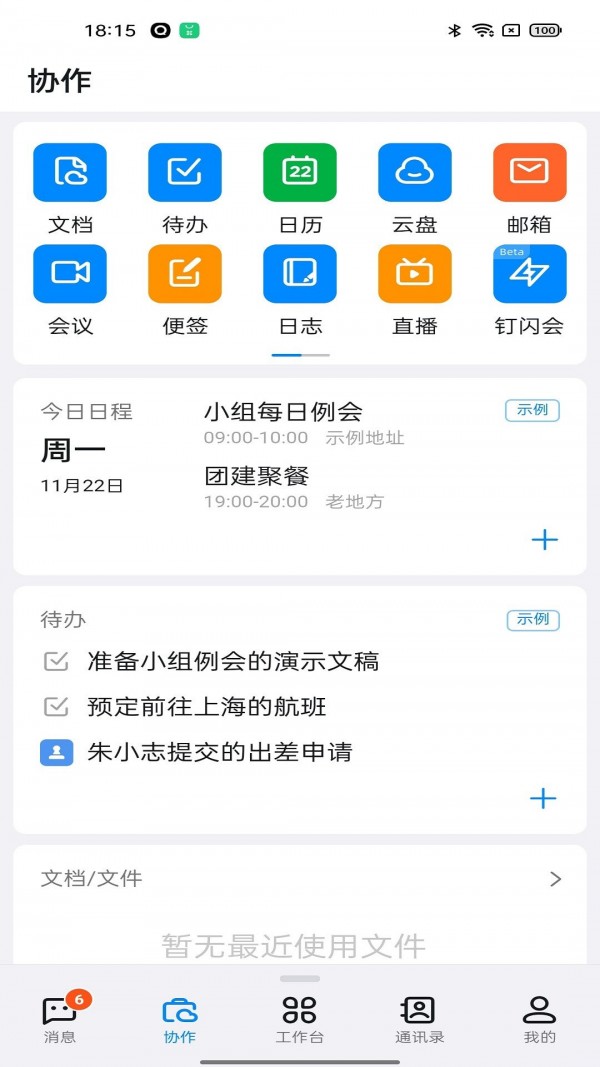
Task: Mark 预定前往上海的航班 as done
Action: pyautogui.click(x=56, y=707)
